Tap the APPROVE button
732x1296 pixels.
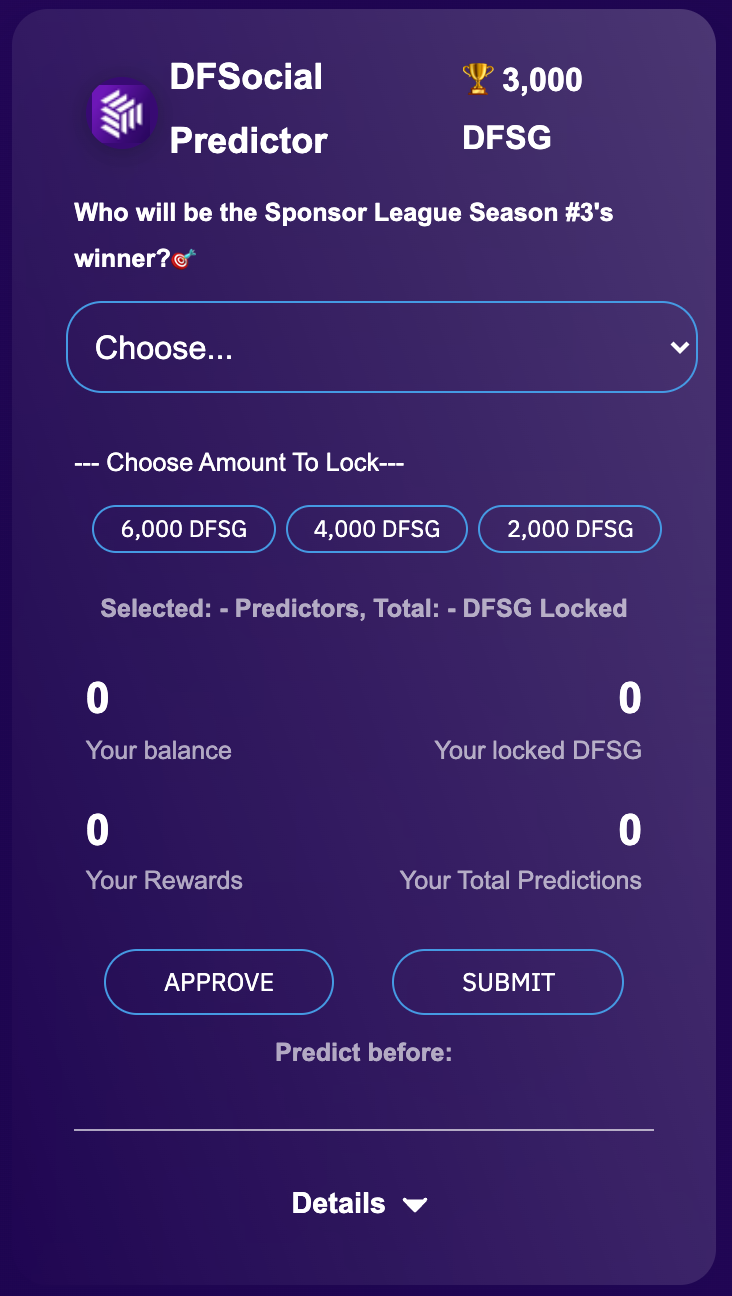pyautogui.click(x=219, y=982)
